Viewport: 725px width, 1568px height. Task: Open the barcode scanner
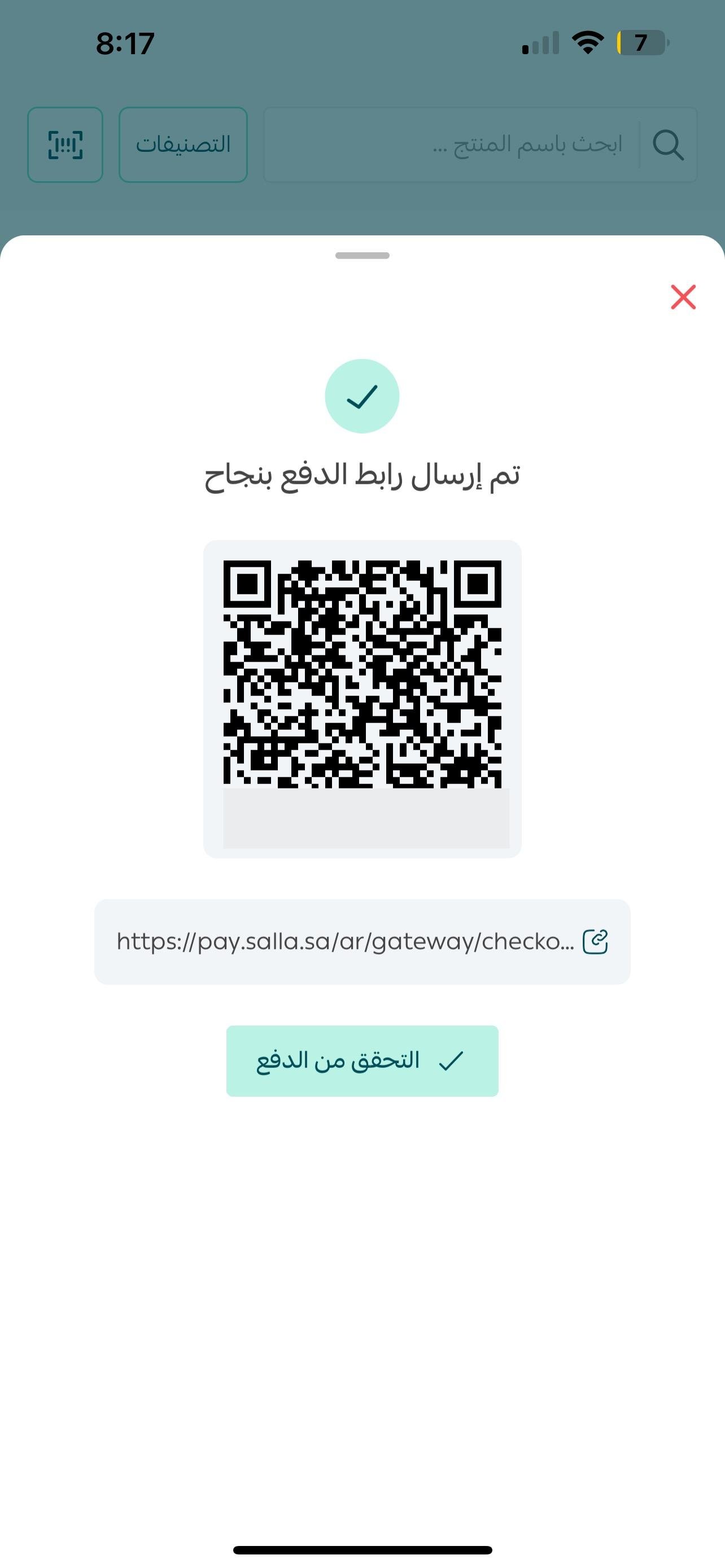65,145
